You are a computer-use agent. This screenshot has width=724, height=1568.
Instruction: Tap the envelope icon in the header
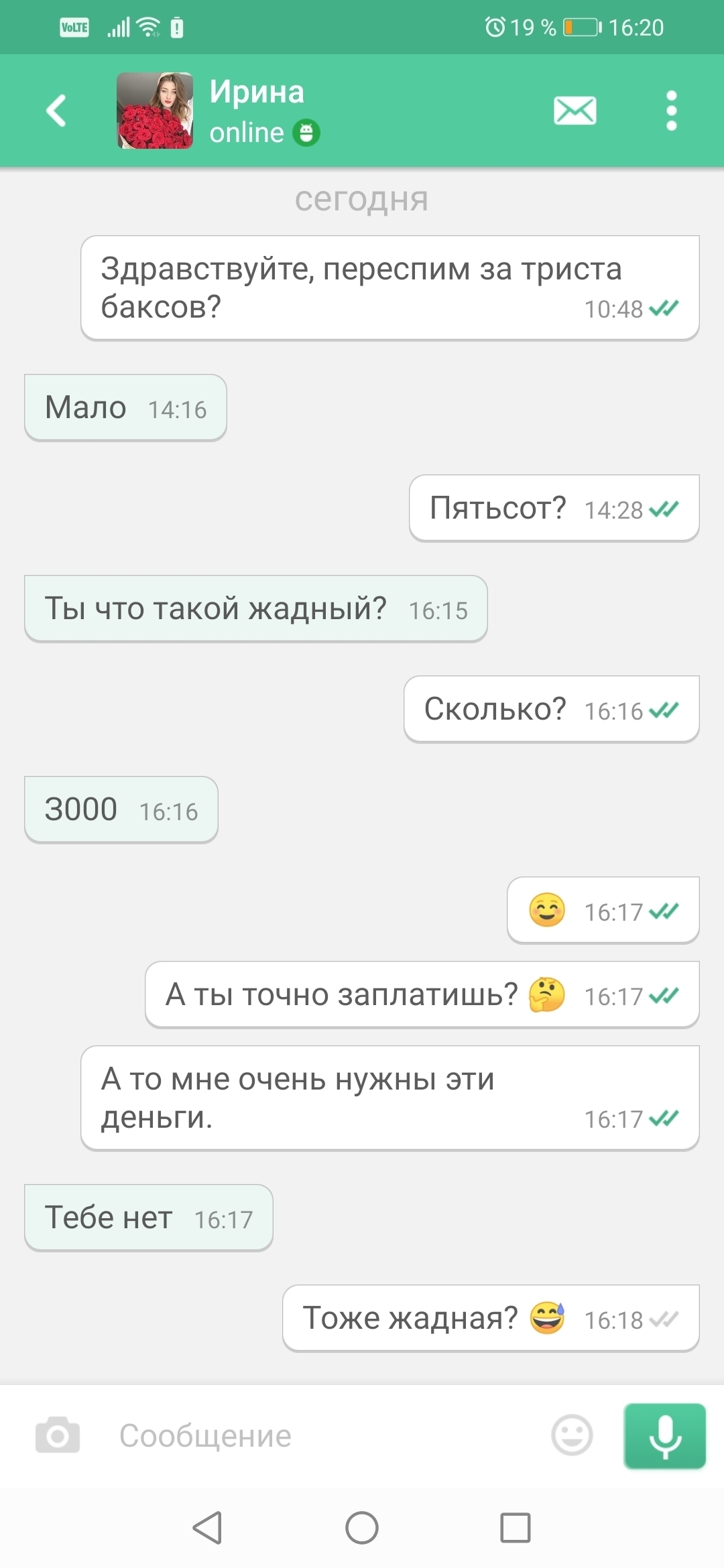(x=575, y=111)
